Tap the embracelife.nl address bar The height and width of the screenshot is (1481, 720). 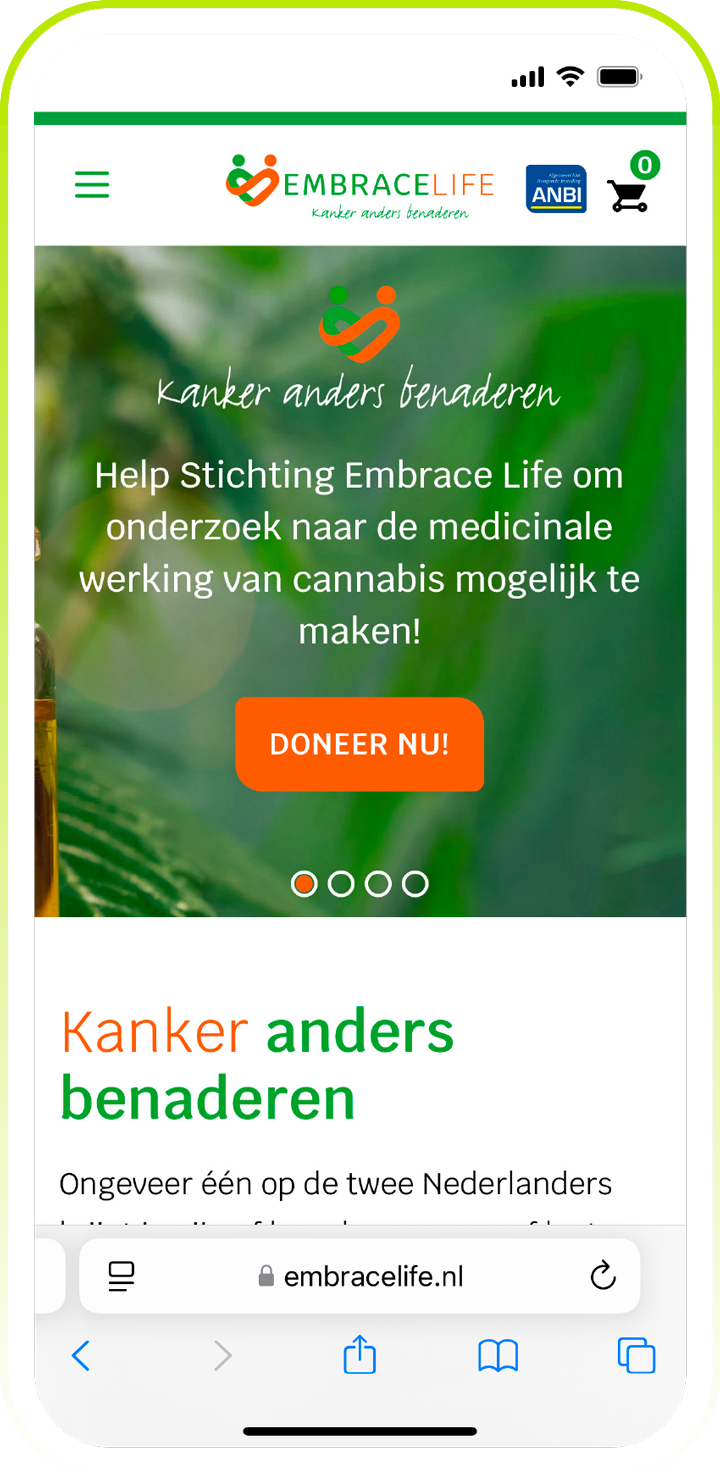(362, 1277)
